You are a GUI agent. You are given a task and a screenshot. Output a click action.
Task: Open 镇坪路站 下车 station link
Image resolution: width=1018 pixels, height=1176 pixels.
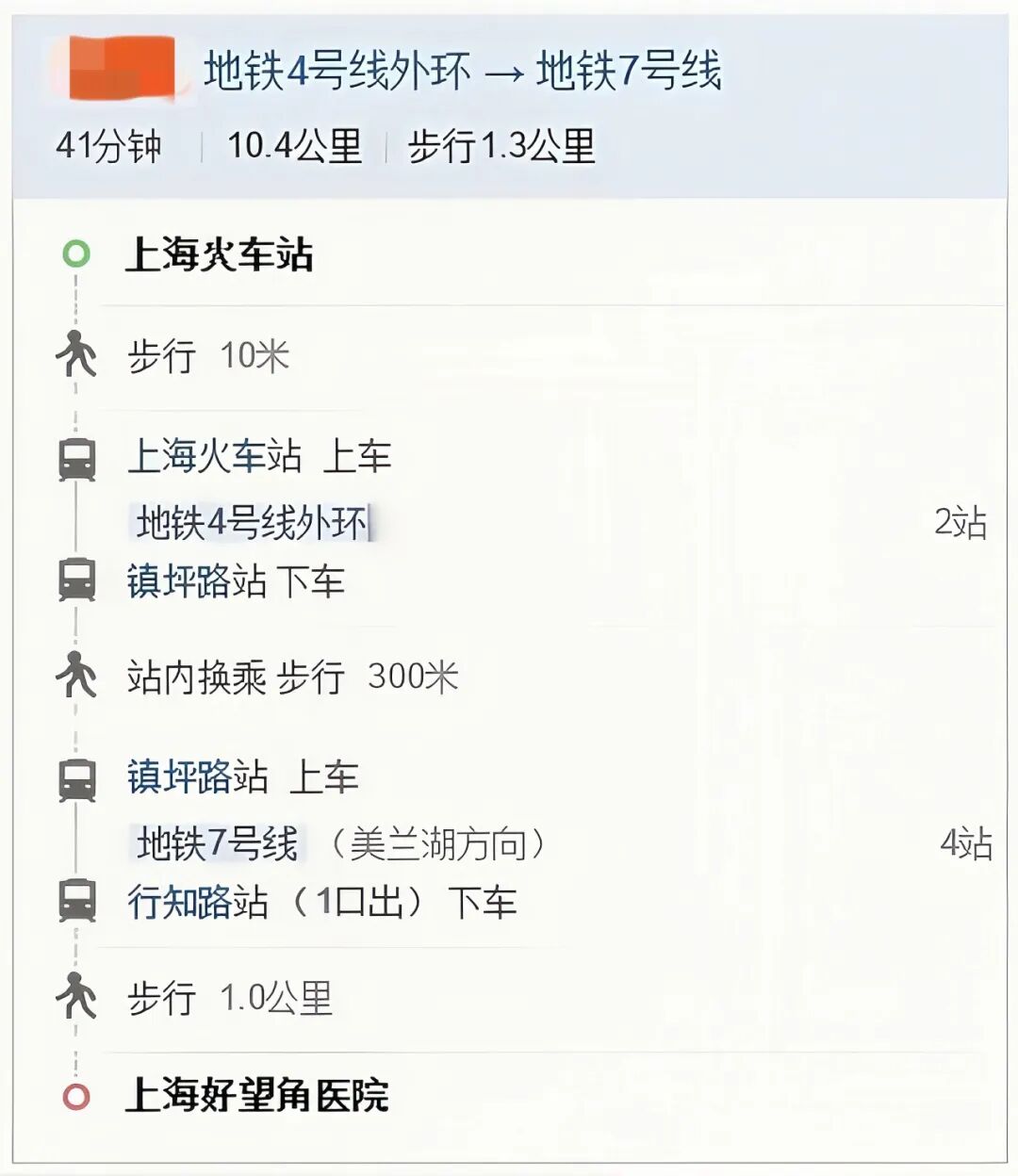click(196, 582)
